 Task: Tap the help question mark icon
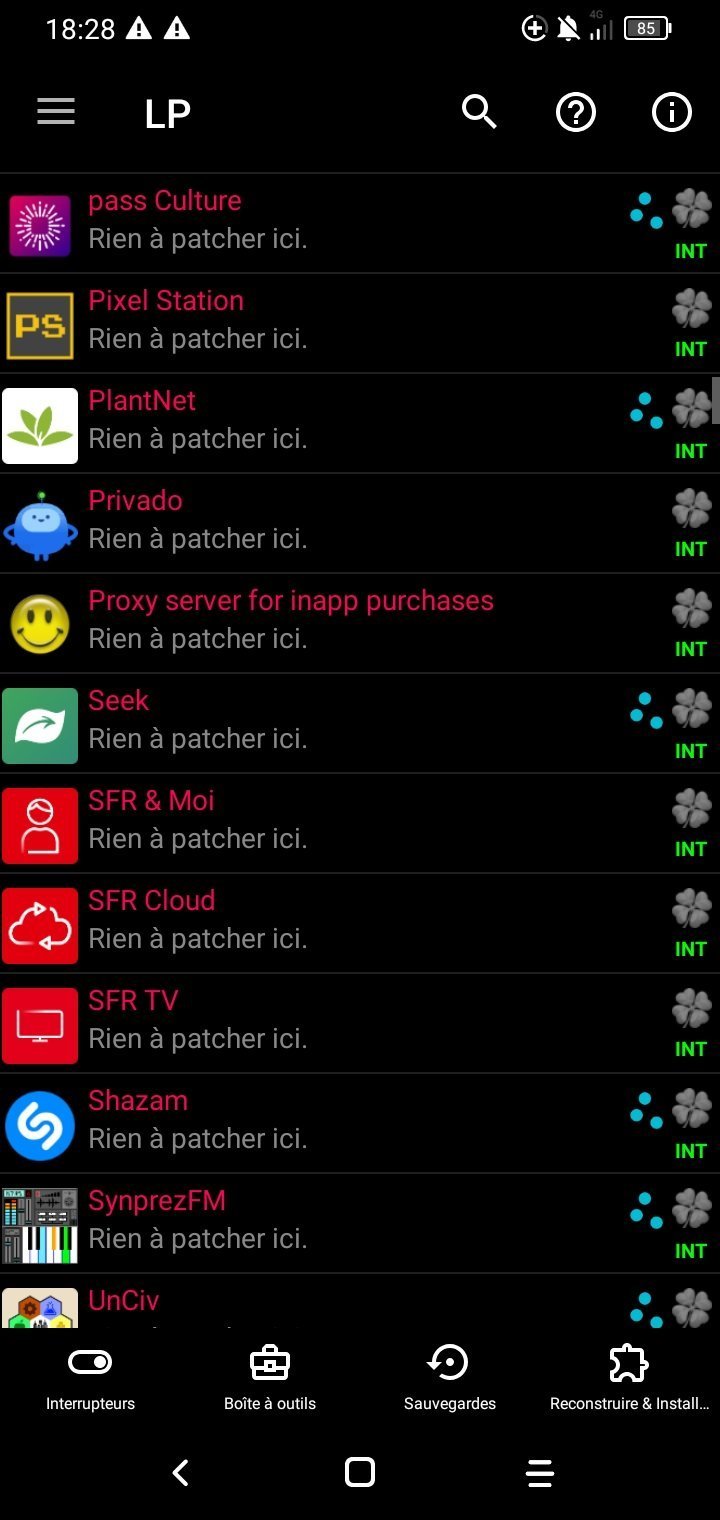(x=576, y=113)
